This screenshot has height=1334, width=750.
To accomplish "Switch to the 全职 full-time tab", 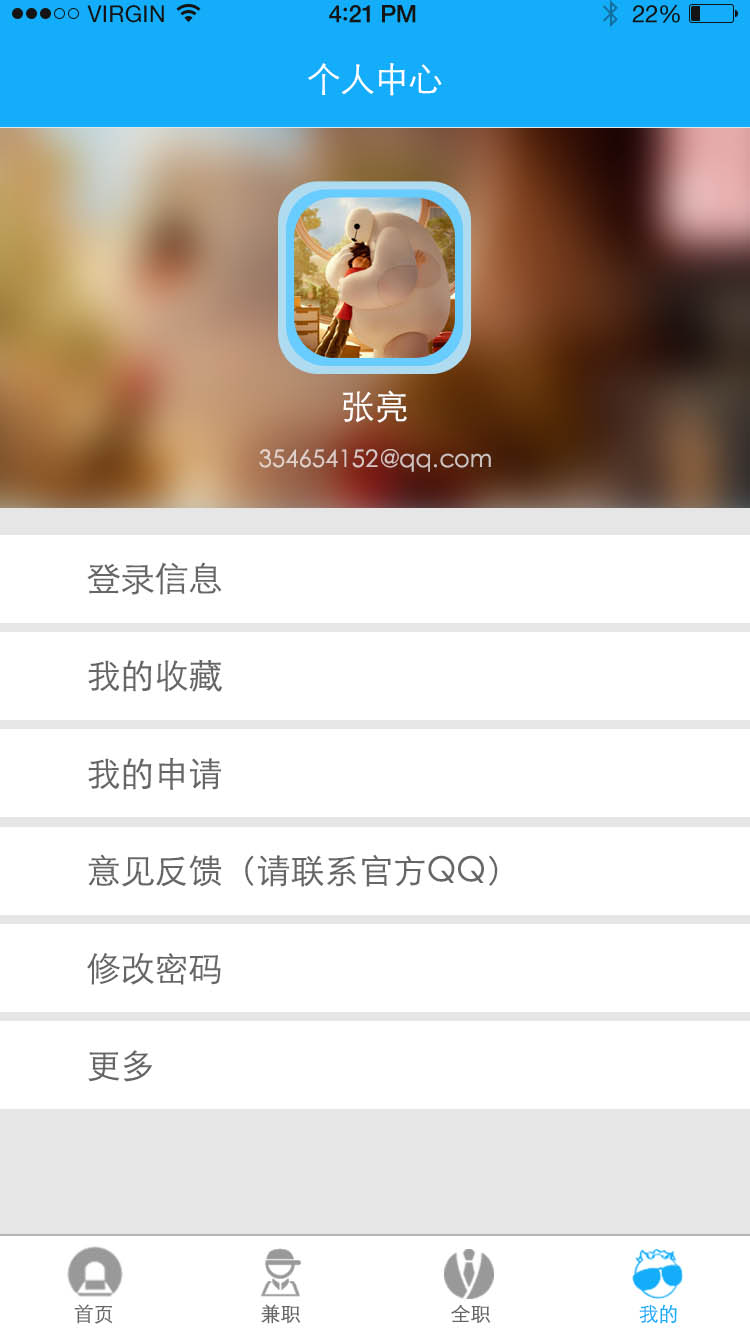I will click(469, 1286).
